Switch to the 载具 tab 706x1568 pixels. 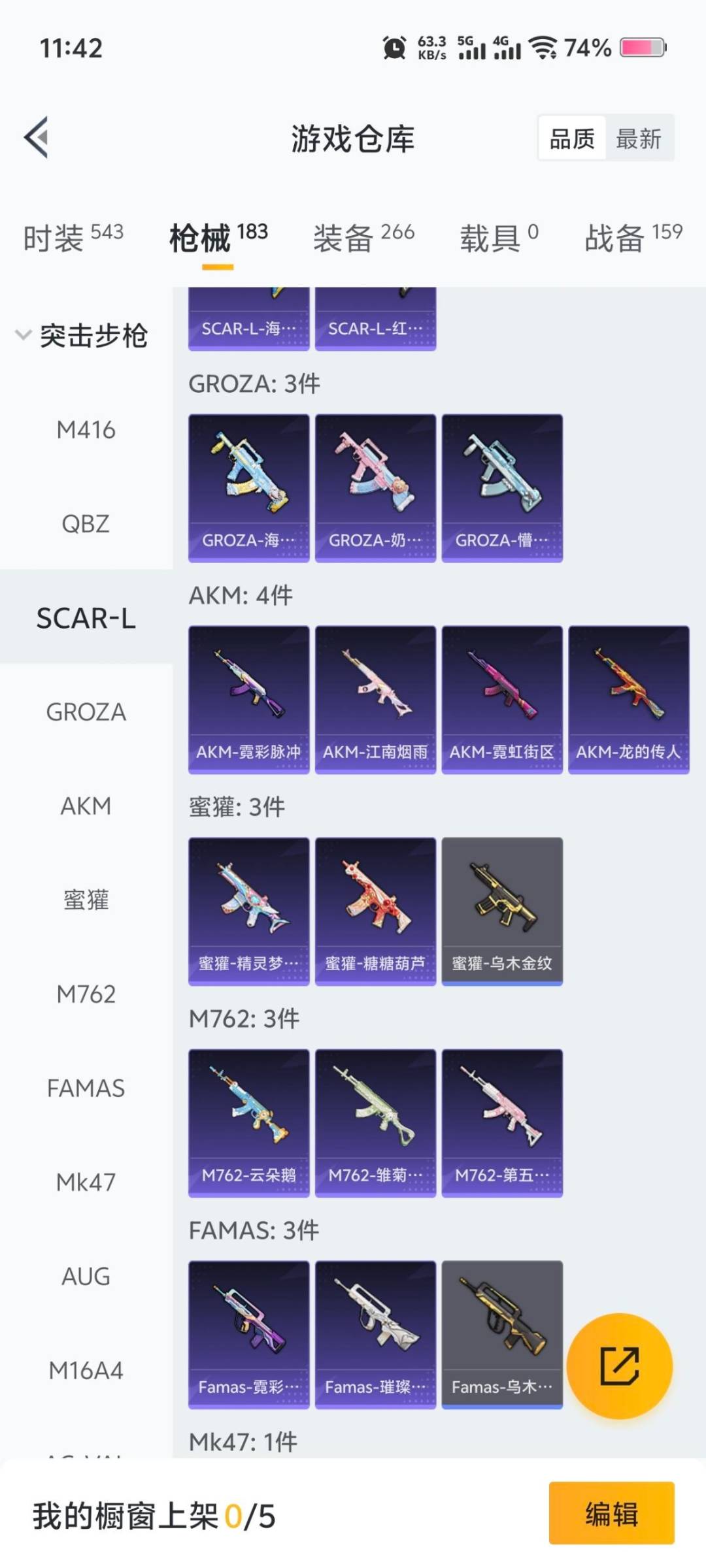pos(498,237)
